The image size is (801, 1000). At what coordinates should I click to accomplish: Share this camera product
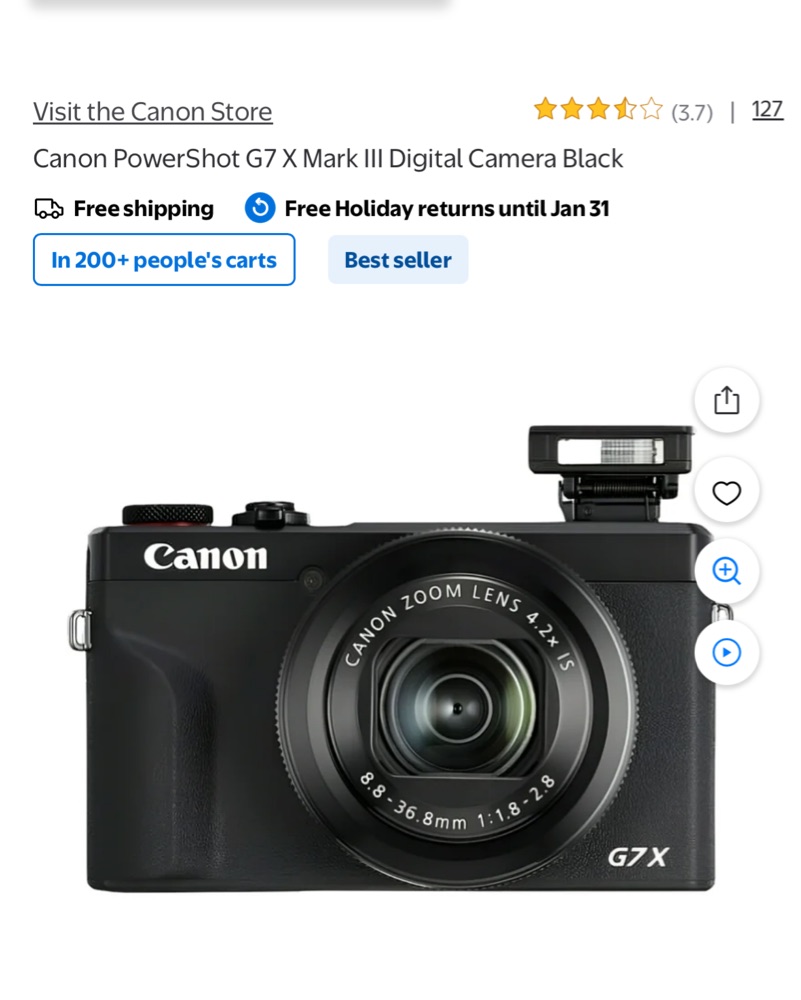(x=727, y=400)
